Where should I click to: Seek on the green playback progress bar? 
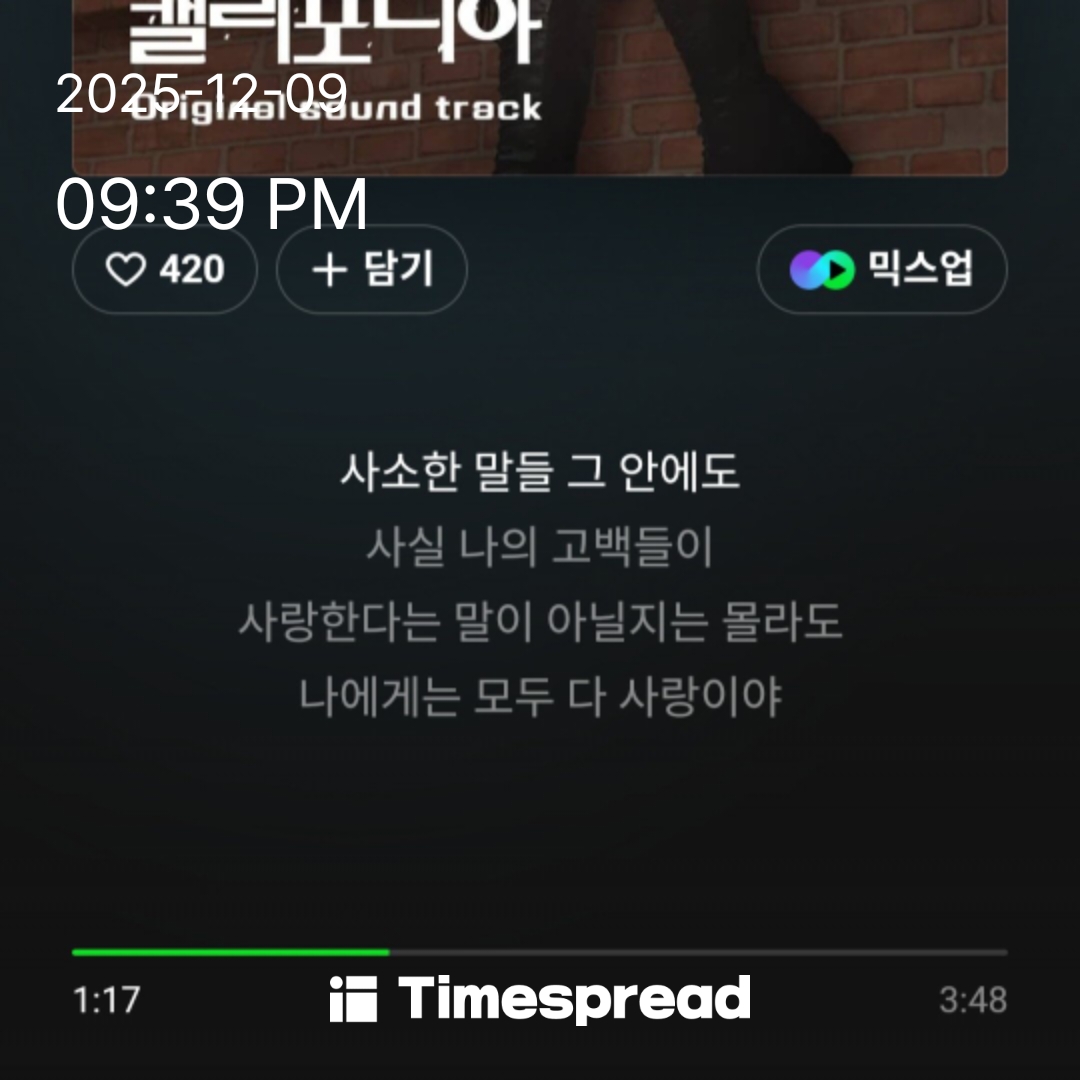(539, 952)
